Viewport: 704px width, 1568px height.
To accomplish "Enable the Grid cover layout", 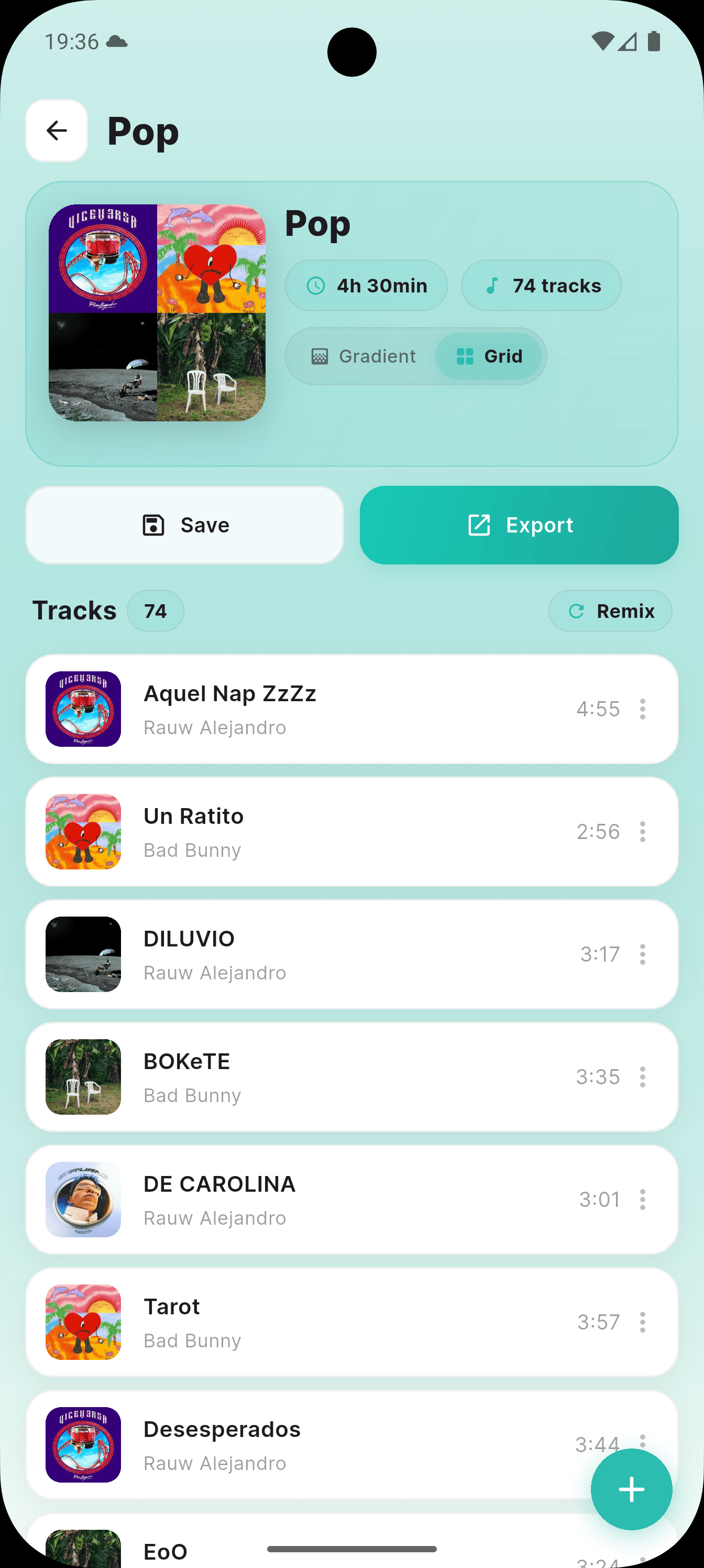I will tap(489, 356).
